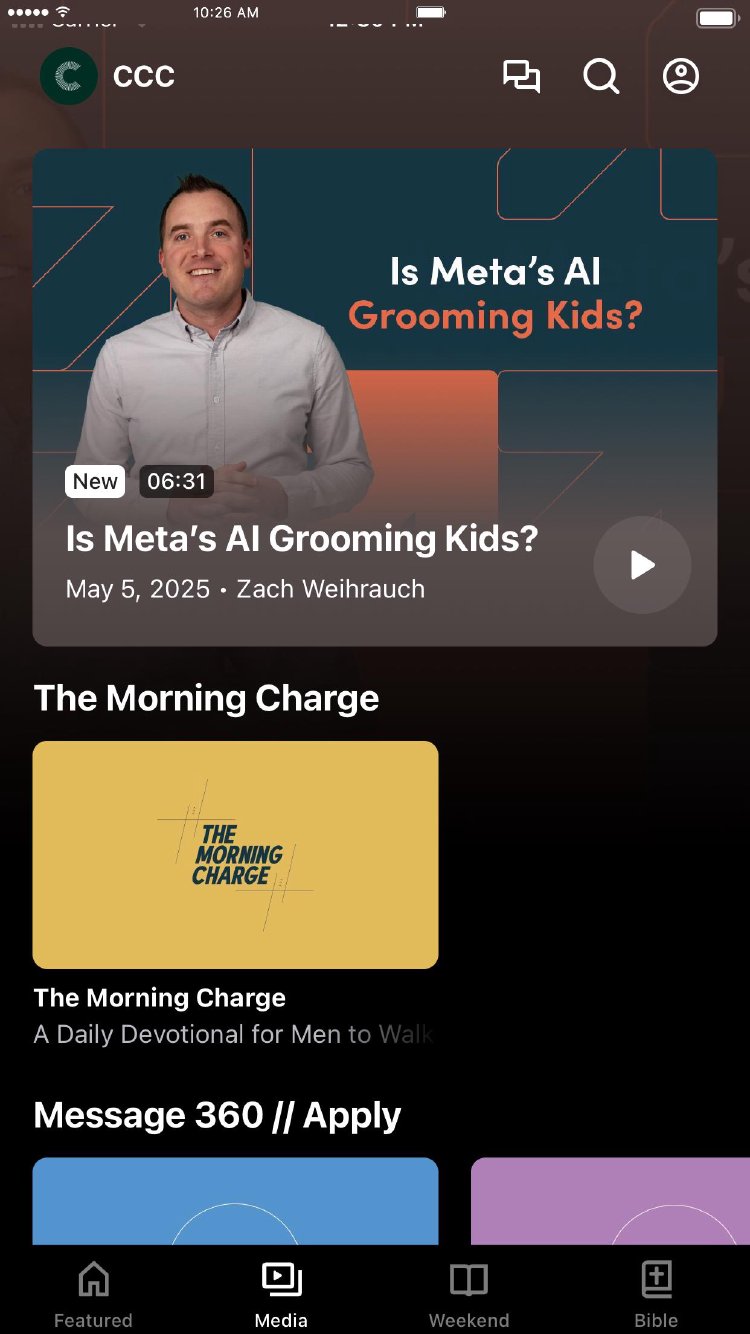
Task: Select the Media tab
Action: [x=281, y=1295]
